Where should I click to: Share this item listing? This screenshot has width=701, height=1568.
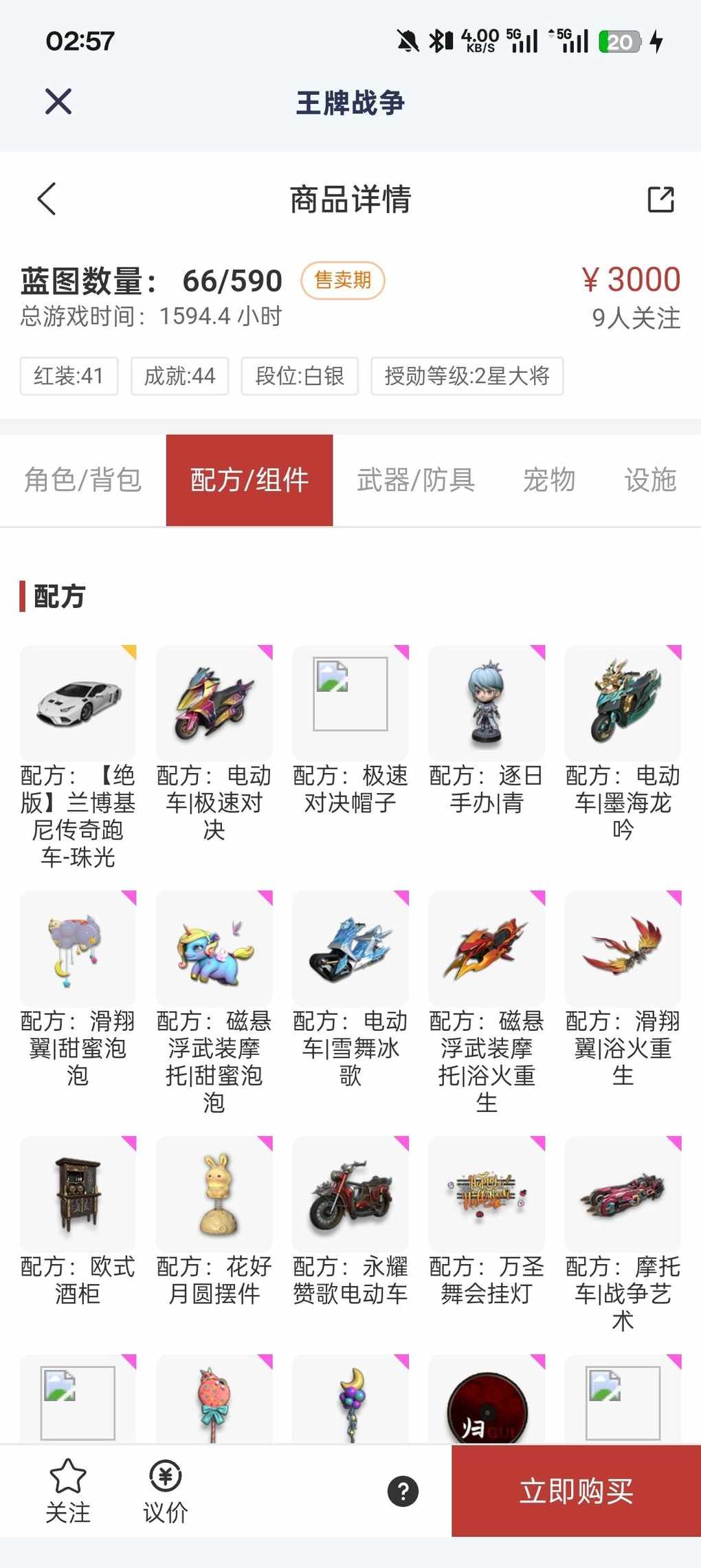pos(660,199)
